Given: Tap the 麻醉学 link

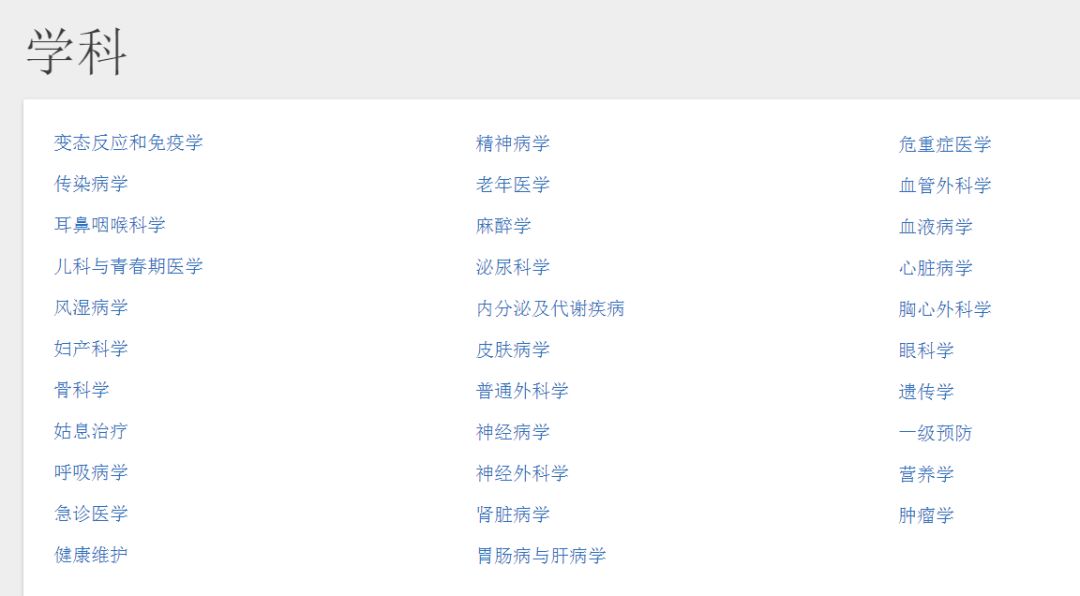Looking at the screenshot, I should [x=504, y=226].
